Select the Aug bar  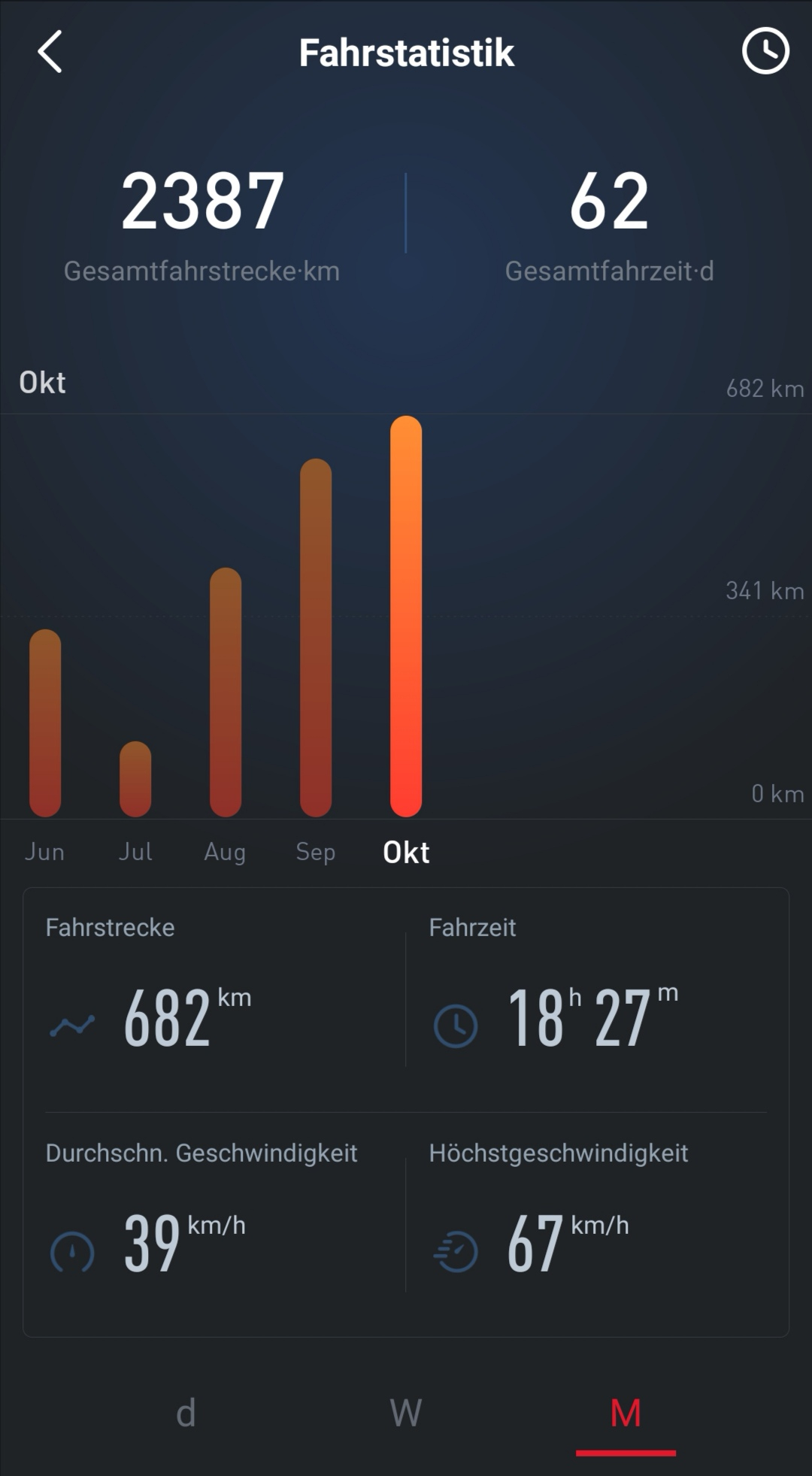click(226, 692)
